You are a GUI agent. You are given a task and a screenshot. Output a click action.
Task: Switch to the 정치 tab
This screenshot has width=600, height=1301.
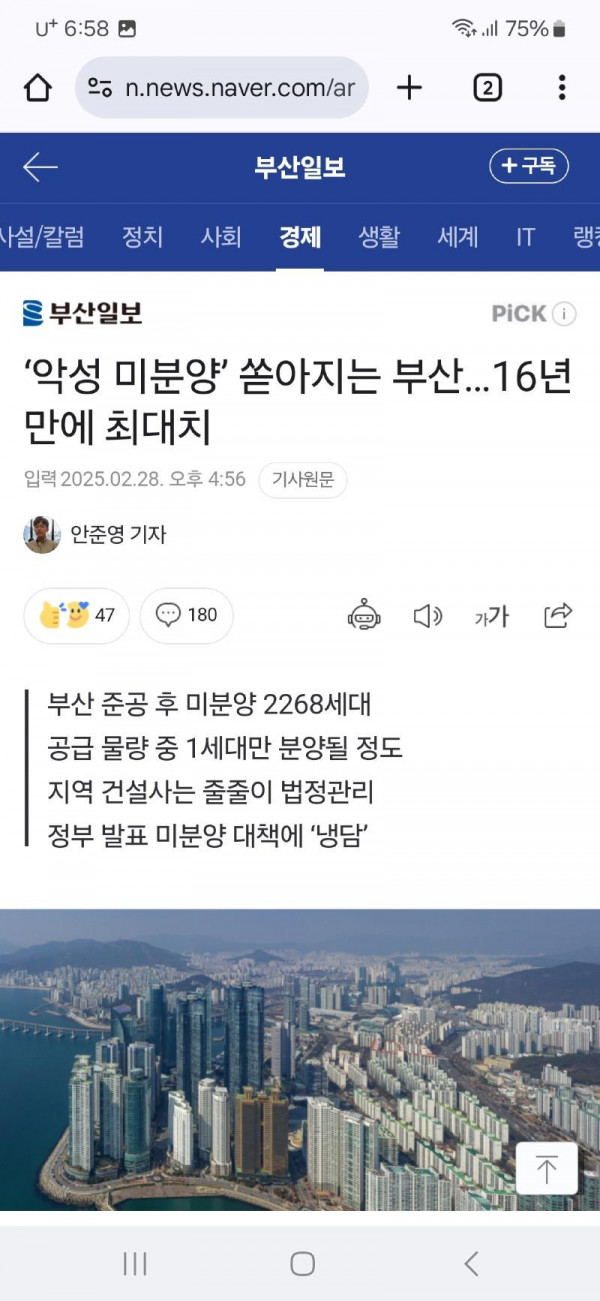142,237
